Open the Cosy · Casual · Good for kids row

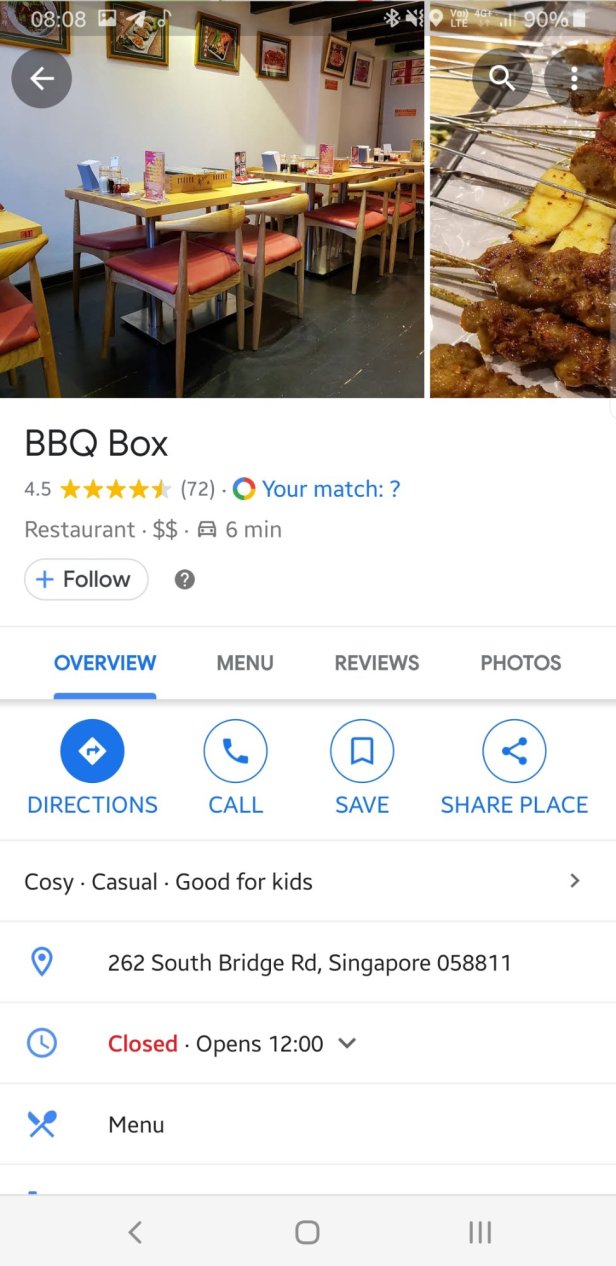[x=300, y=882]
